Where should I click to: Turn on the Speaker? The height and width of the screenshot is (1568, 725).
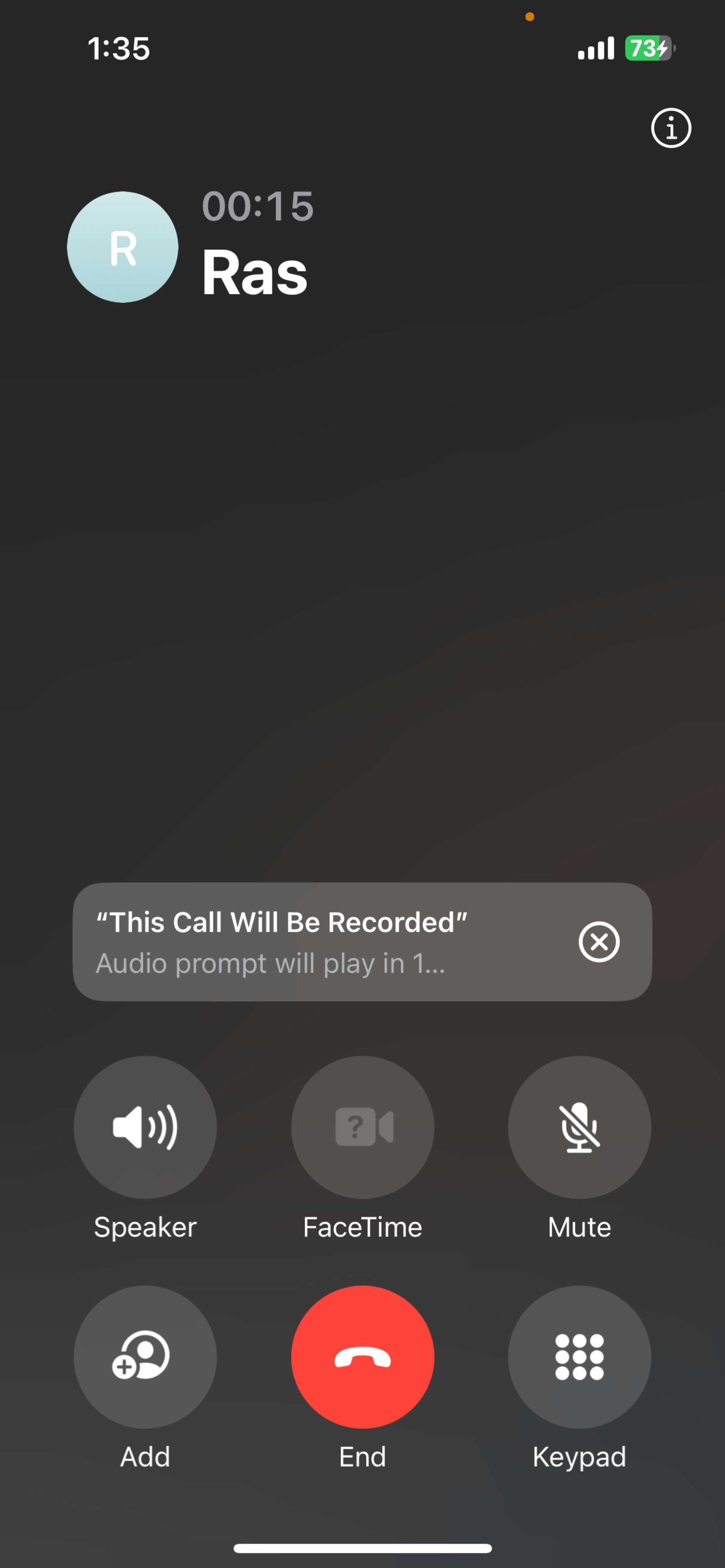pos(145,1127)
